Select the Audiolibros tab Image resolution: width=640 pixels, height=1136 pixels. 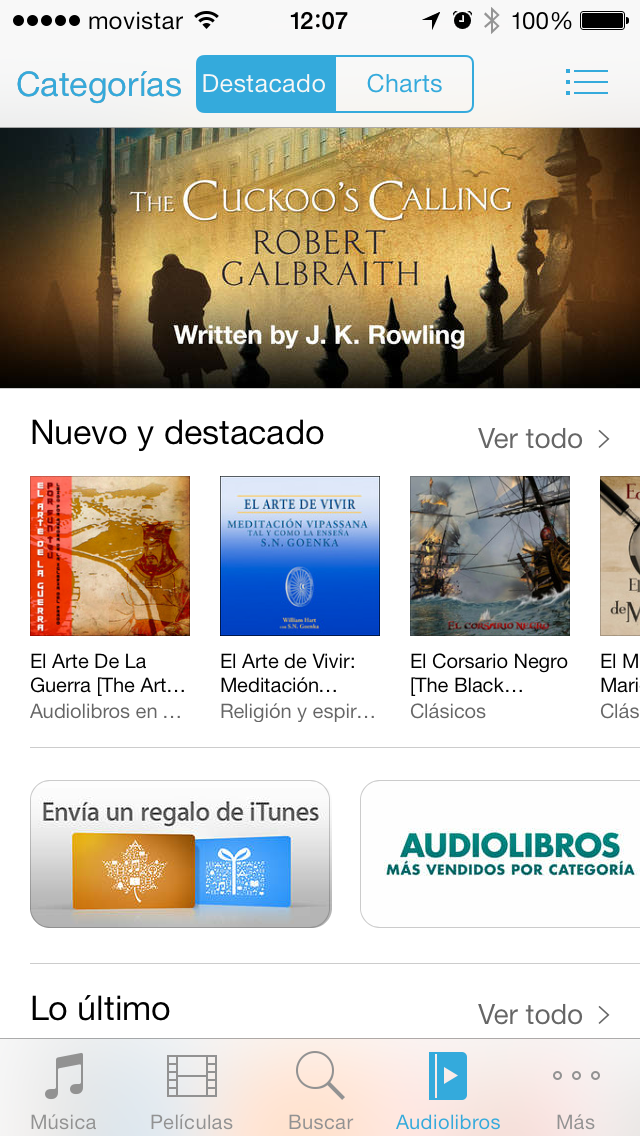click(448, 1090)
